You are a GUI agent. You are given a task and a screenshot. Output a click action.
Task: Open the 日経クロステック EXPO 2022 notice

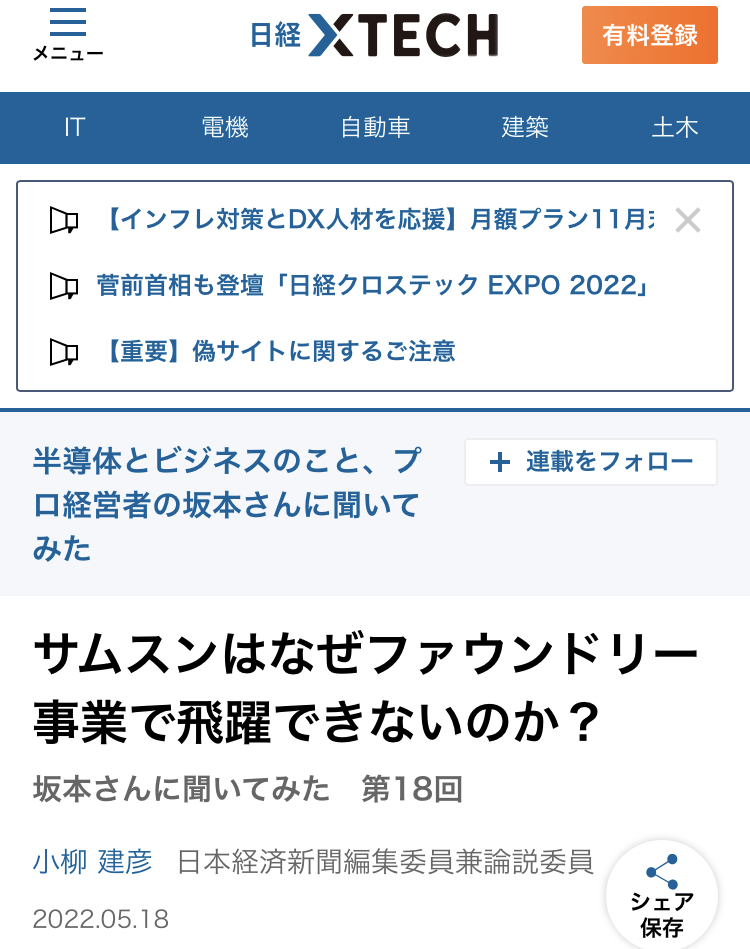pyautogui.click(x=374, y=285)
